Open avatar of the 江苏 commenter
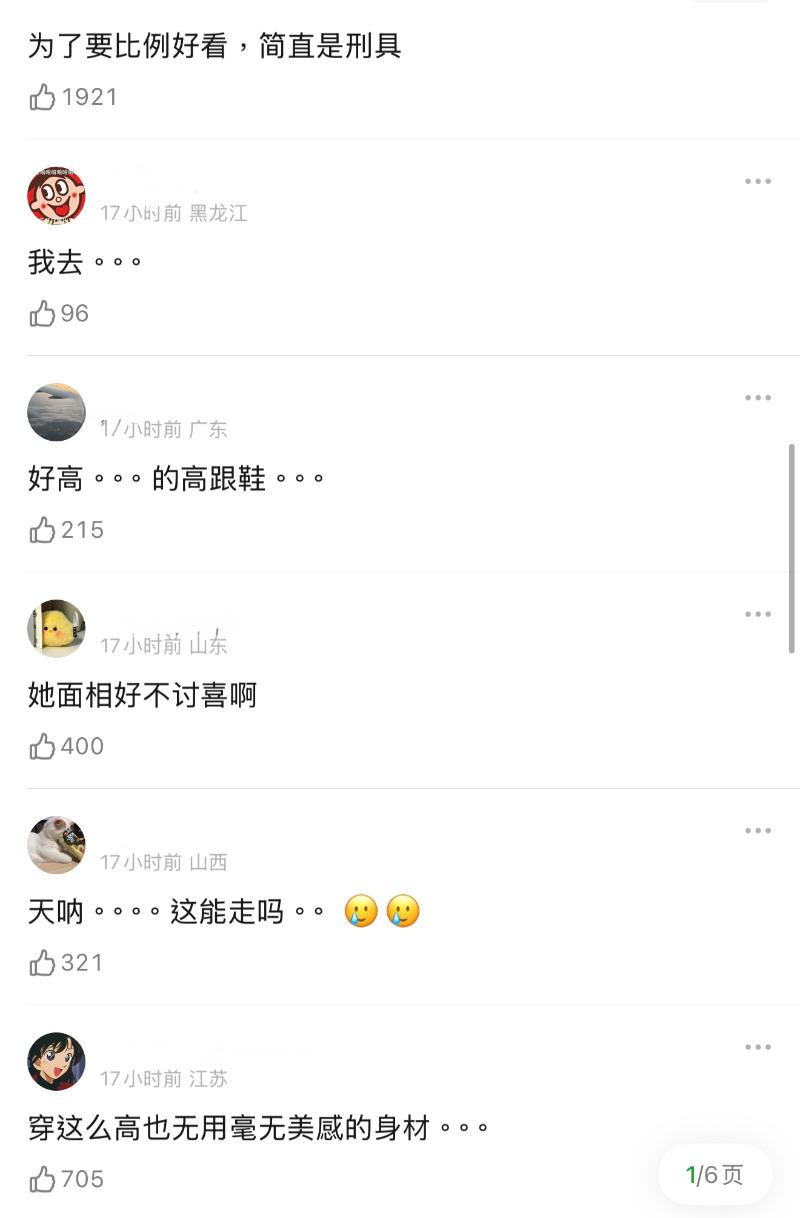Image resolution: width=800 pixels, height=1218 pixels. [x=56, y=1061]
